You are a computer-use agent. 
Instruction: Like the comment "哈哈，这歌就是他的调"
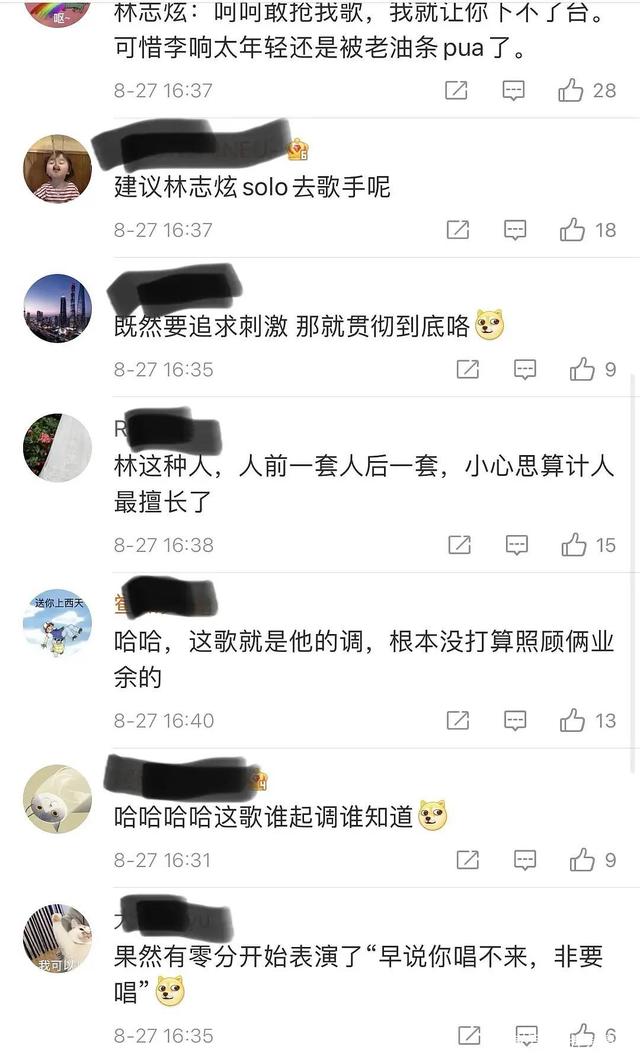pos(574,720)
